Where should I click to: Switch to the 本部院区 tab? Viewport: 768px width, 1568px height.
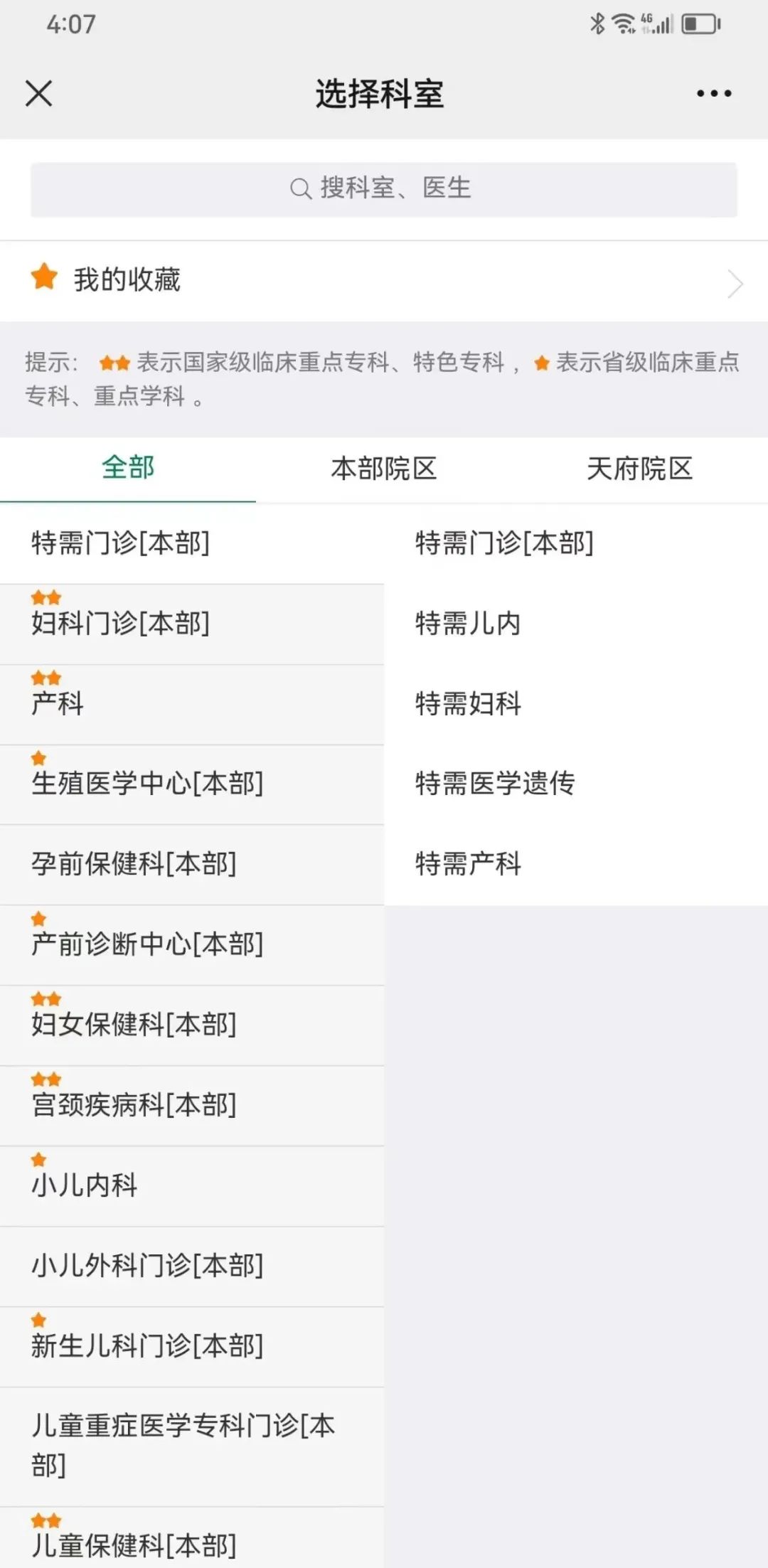click(383, 469)
